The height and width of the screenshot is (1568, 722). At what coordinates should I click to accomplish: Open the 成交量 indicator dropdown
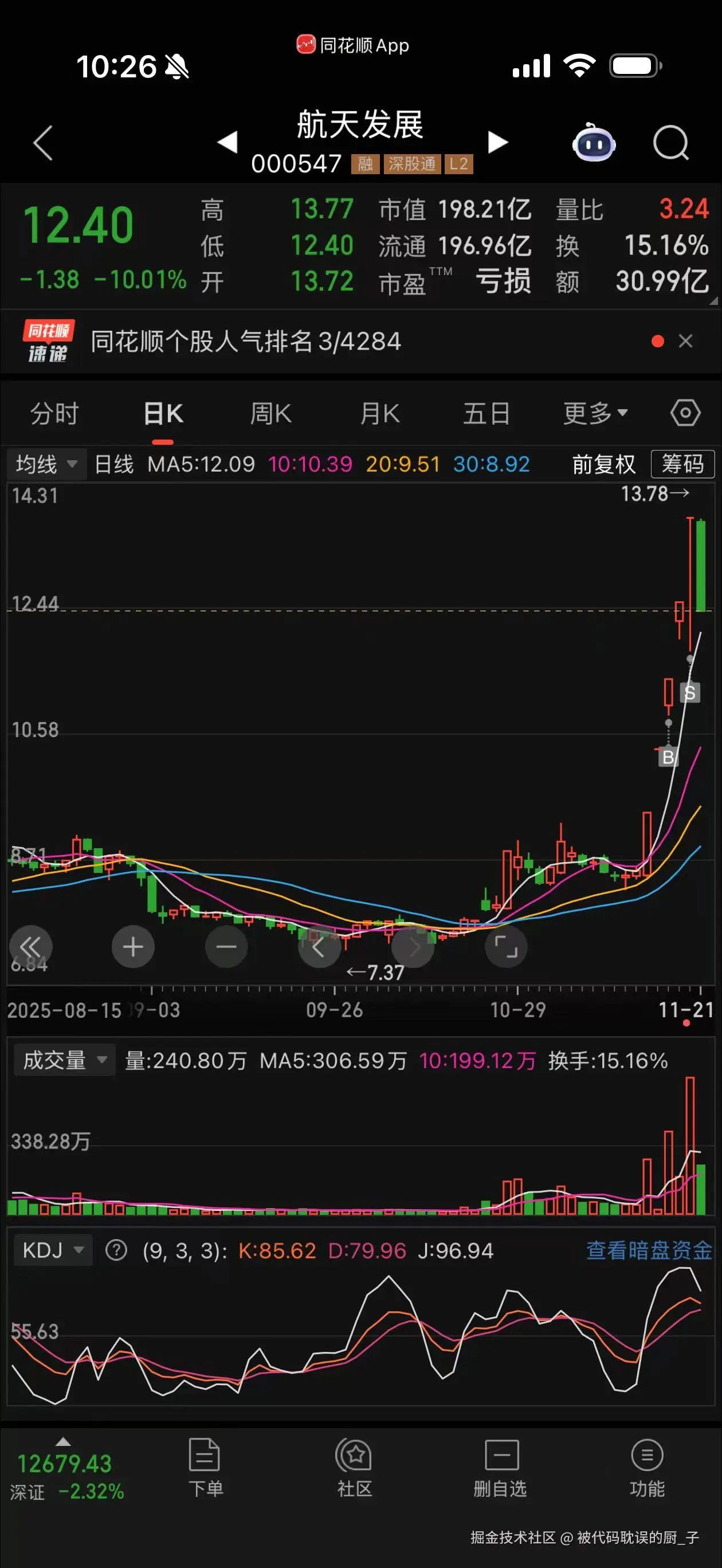click(x=64, y=1059)
